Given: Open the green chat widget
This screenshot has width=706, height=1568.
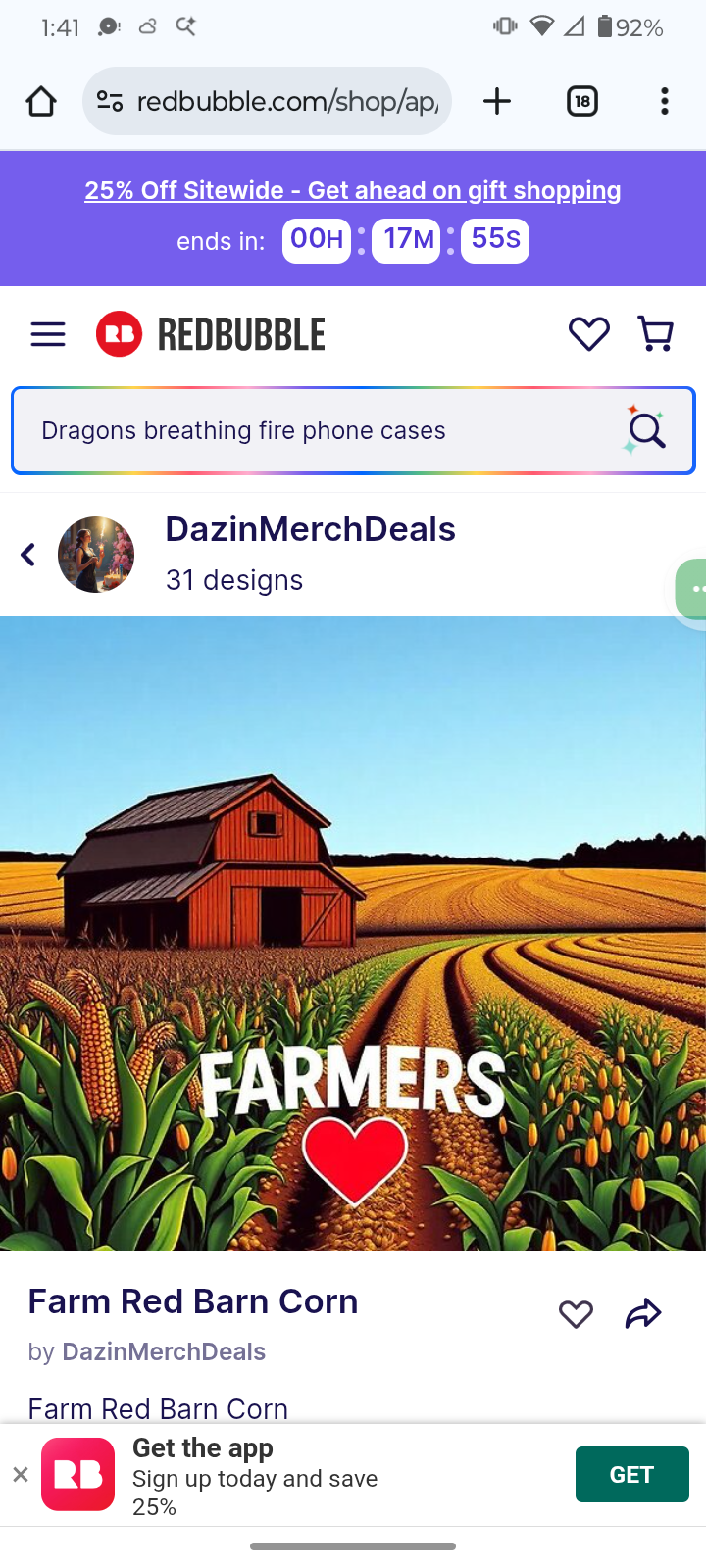Looking at the screenshot, I should (x=694, y=589).
